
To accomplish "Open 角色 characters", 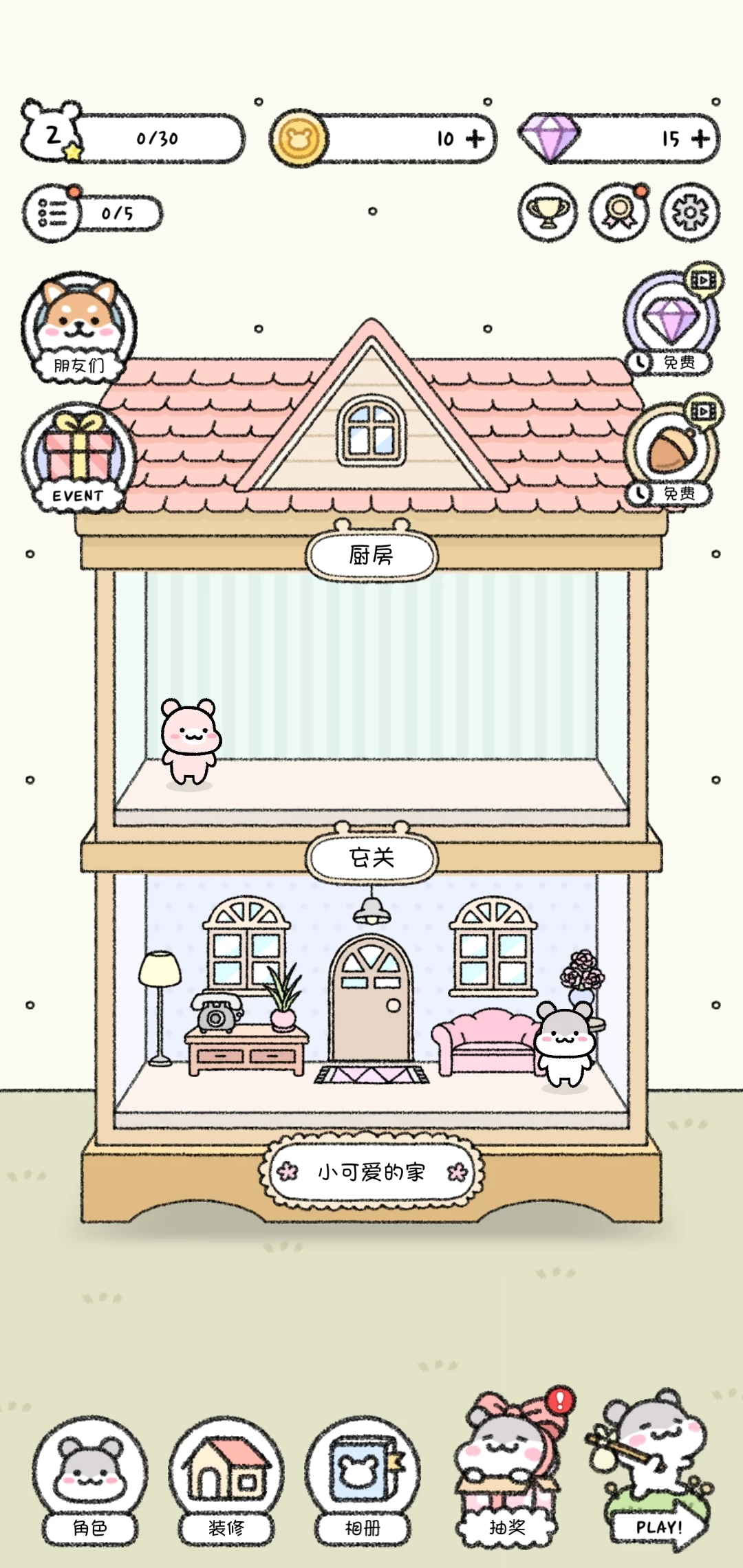I will pyautogui.click(x=90, y=1480).
